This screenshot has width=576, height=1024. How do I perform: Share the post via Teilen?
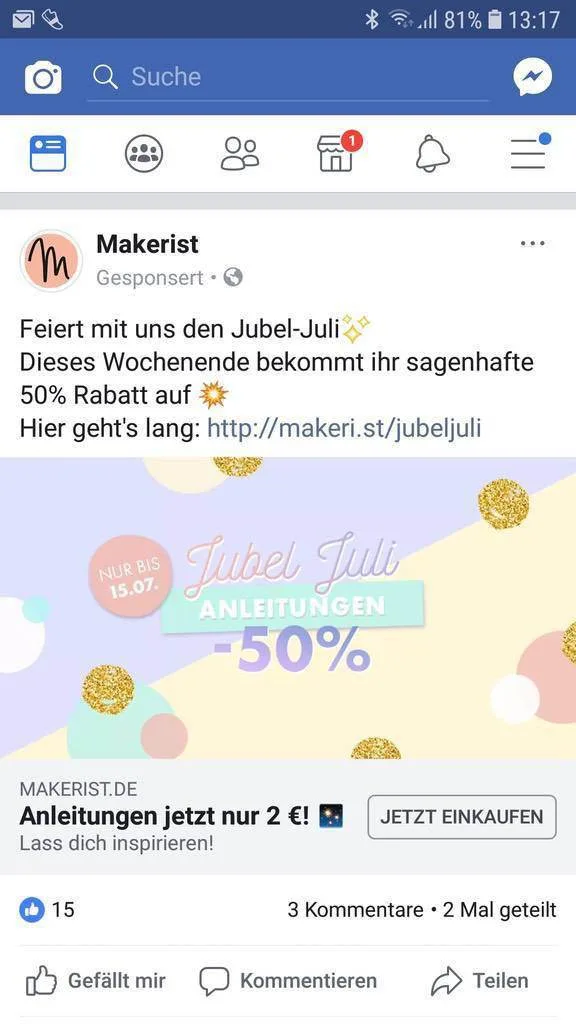point(479,980)
